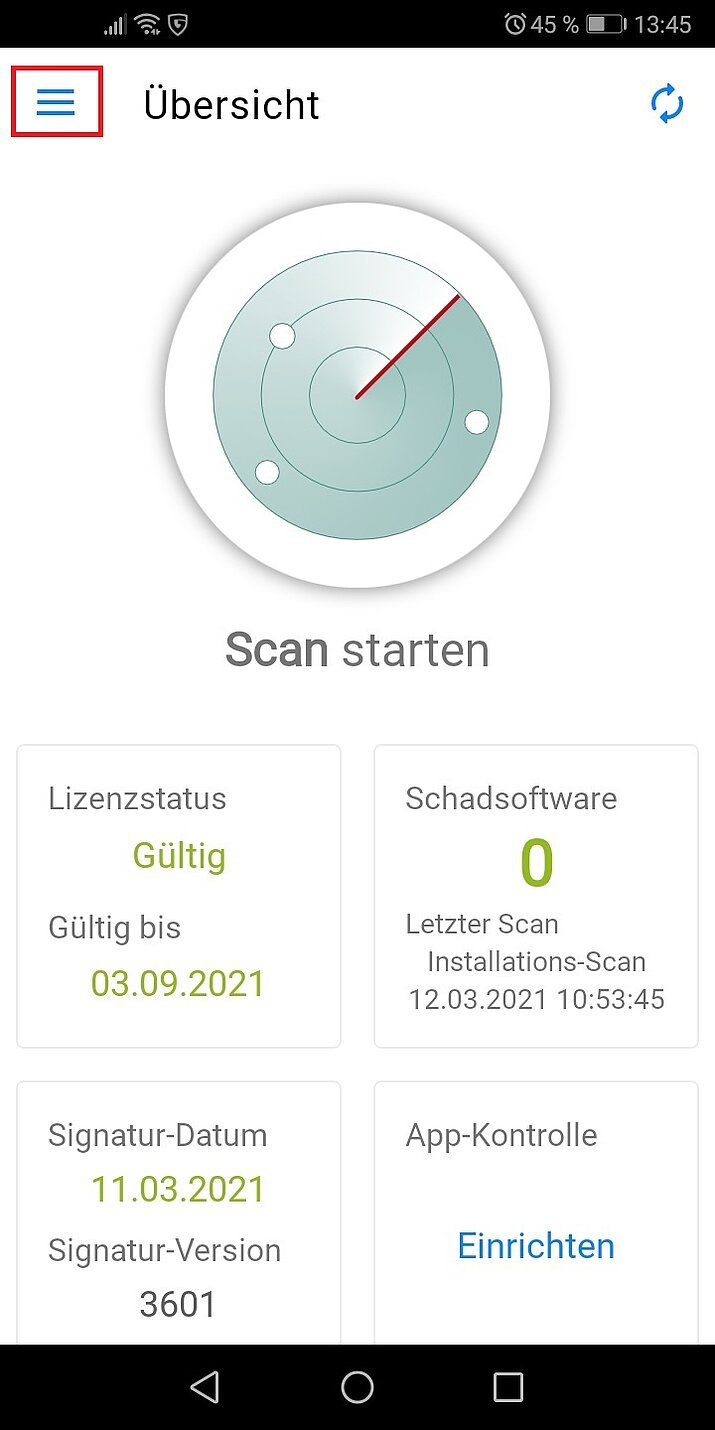Go back with the system back button
715x1430 pixels.
pyautogui.click(x=205, y=1387)
